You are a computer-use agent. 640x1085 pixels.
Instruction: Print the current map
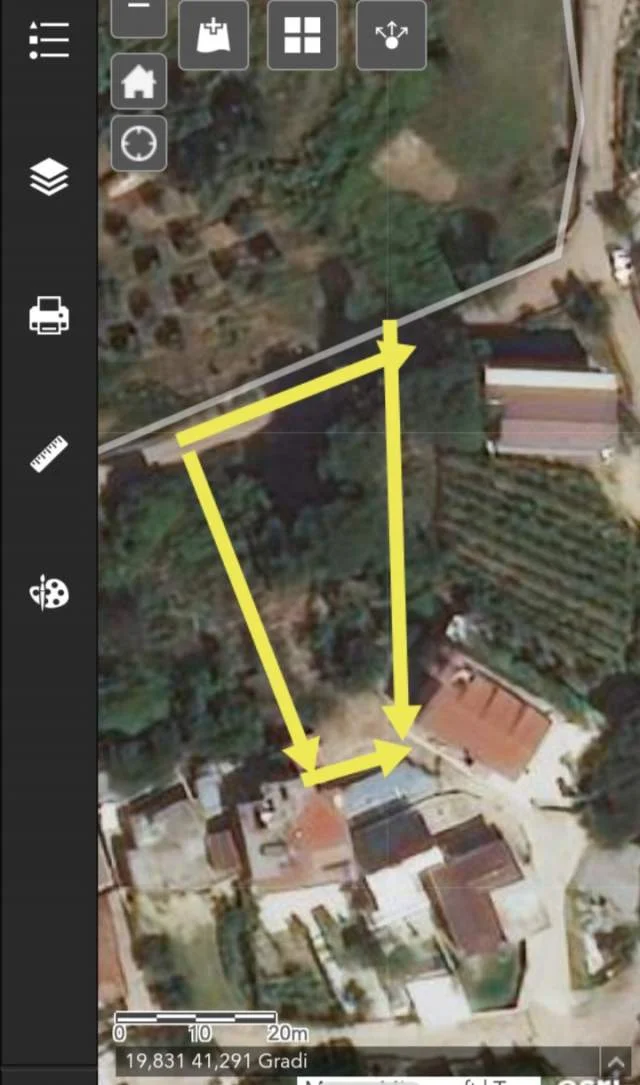point(48,317)
